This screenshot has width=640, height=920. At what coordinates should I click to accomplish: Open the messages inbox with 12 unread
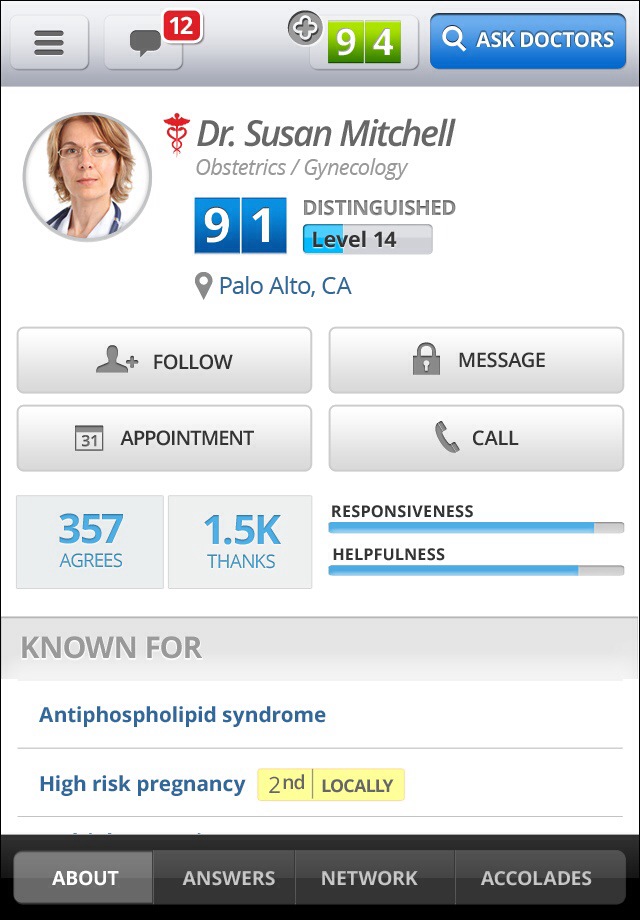pyautogui.click(x=145, y=43)
